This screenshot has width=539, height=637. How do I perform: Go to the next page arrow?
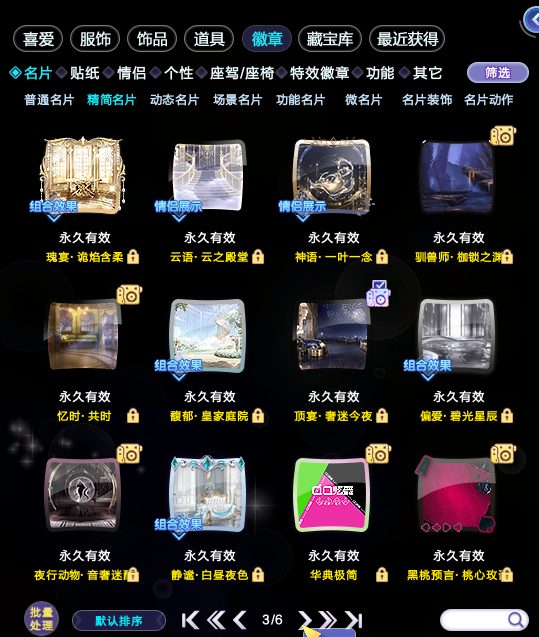[x=305, y=620]
